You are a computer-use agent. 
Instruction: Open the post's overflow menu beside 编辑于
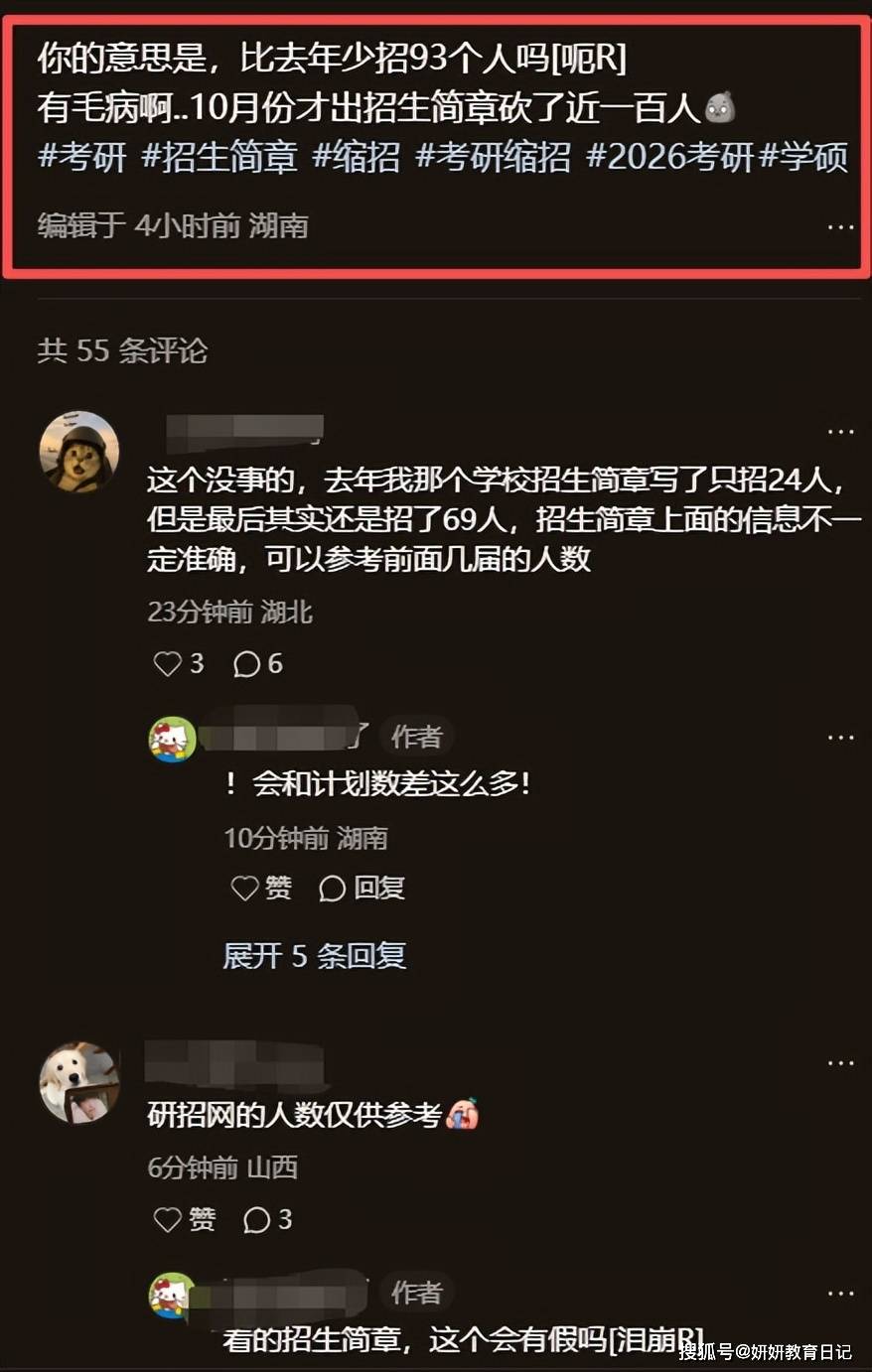coord(840,226)
